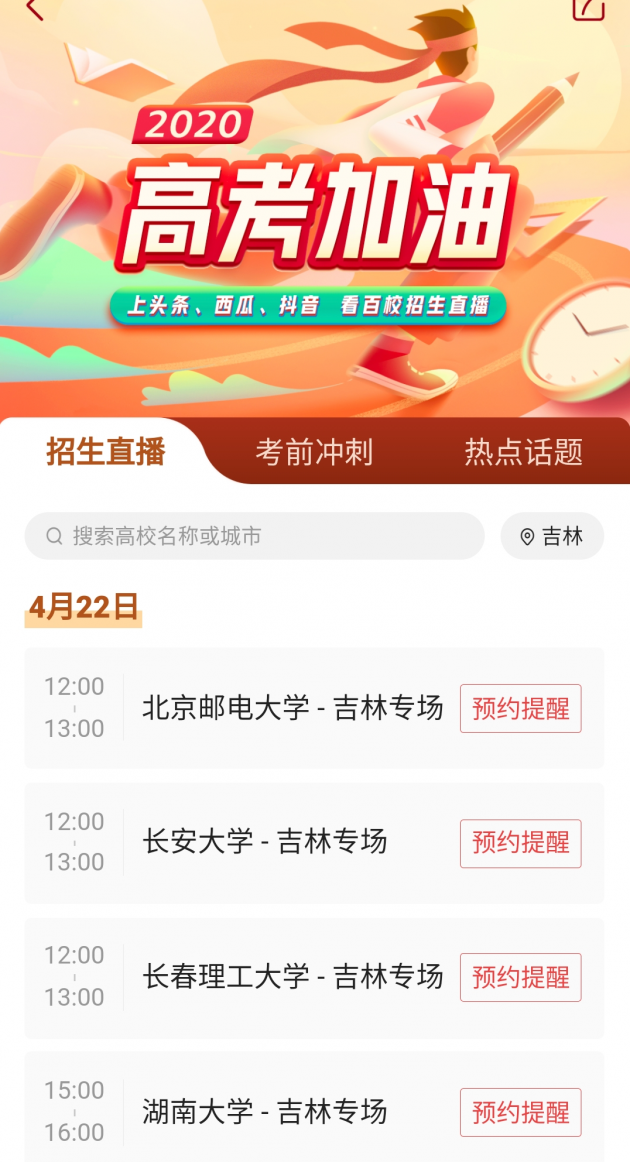Open the 长安大学 - 吉林专场 card
This screenshot has height=1162, width=630.
point(264,842)
